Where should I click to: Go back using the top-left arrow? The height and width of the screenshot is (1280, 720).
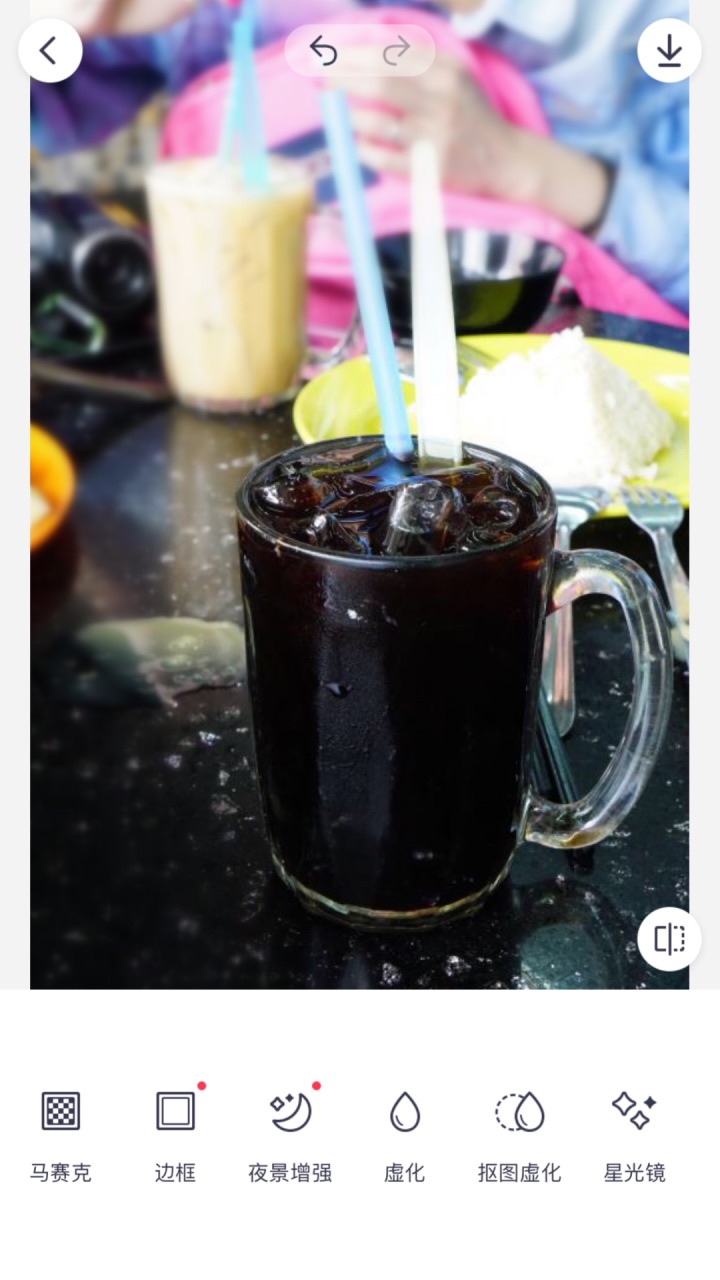pyautogui.click(x=50, y=50)
